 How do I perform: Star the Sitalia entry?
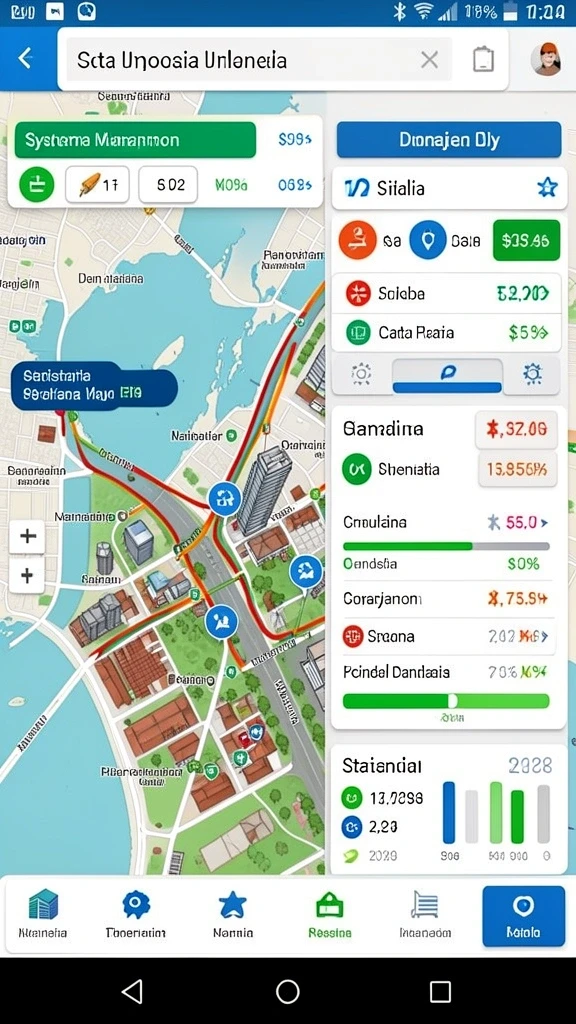(x=547, y=188)
